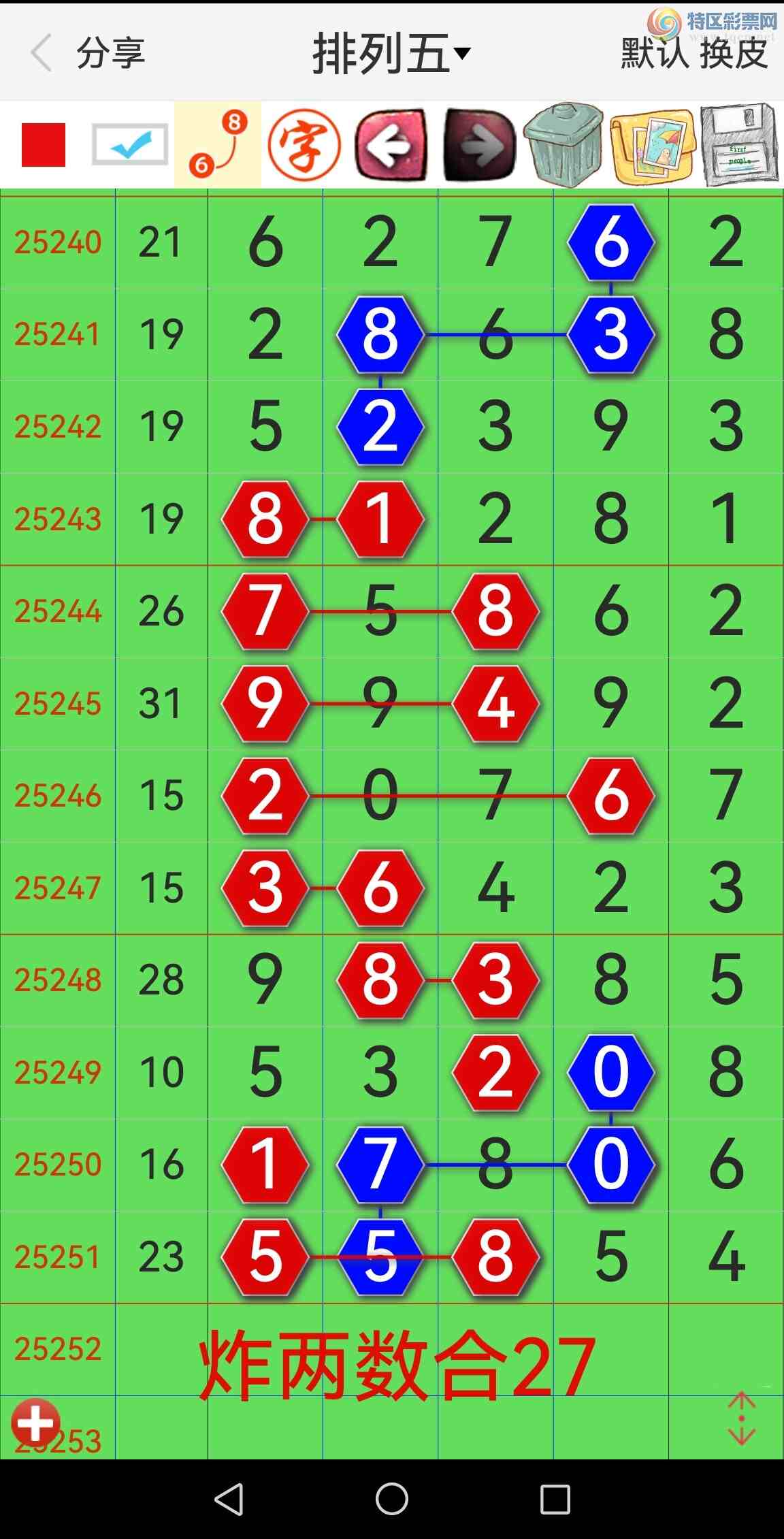The image size is (784, 1539).
Task: Undo with the left arrow button
Action: coord(391,145)
